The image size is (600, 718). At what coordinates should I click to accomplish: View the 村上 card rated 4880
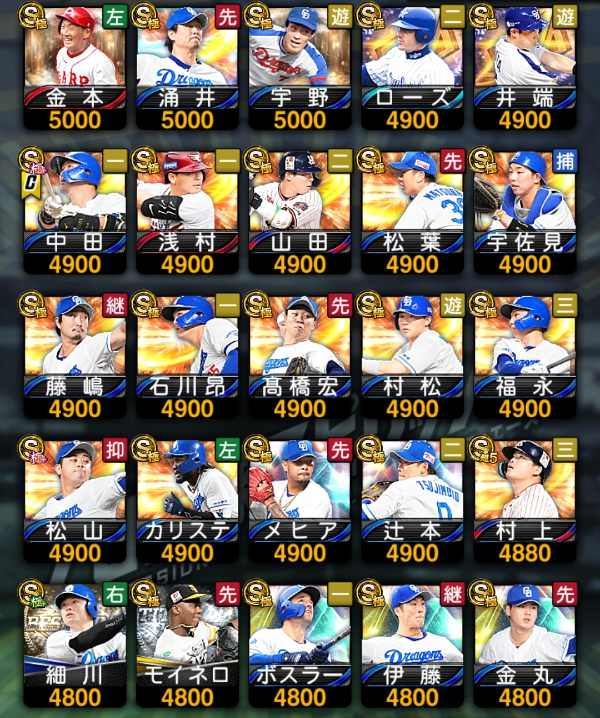(525, 500)
